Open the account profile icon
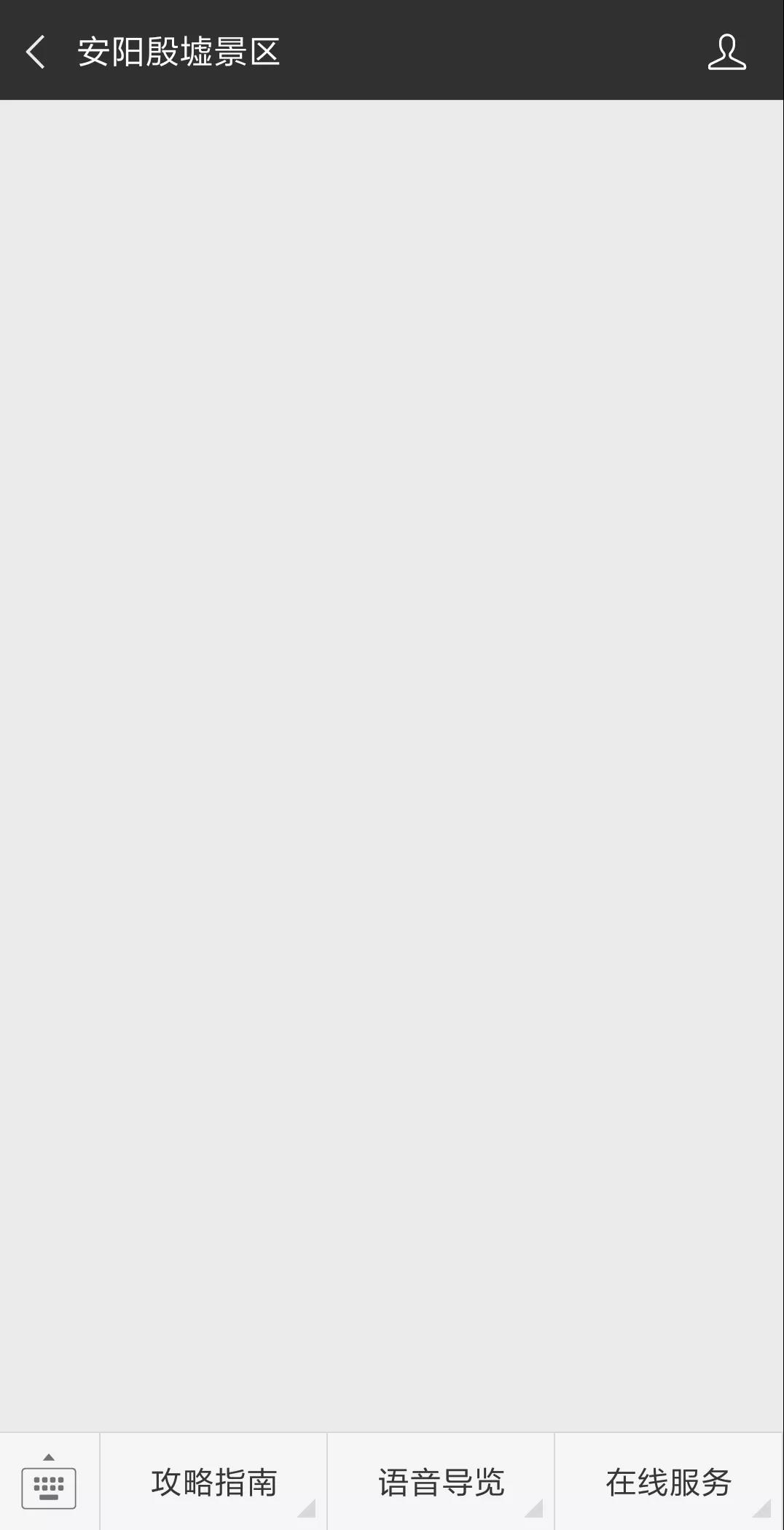 coord(726,52)
